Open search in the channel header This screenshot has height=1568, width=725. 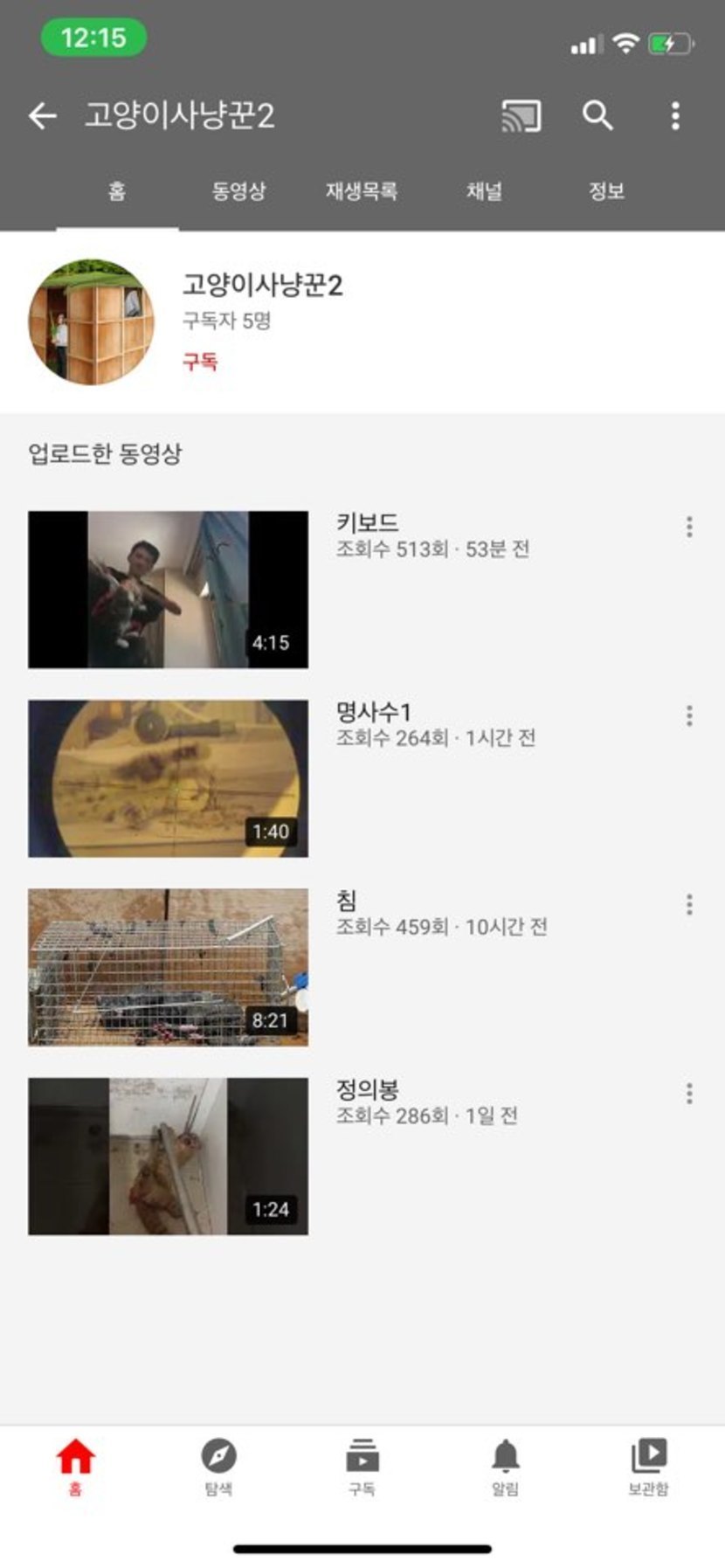coord(597,115)
